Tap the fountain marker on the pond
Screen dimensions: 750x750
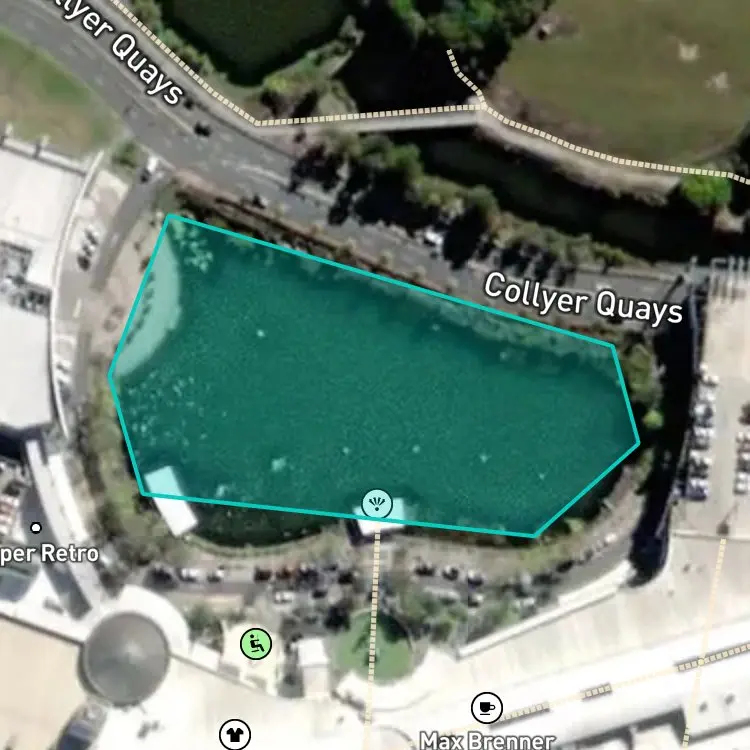pos(377,504)
